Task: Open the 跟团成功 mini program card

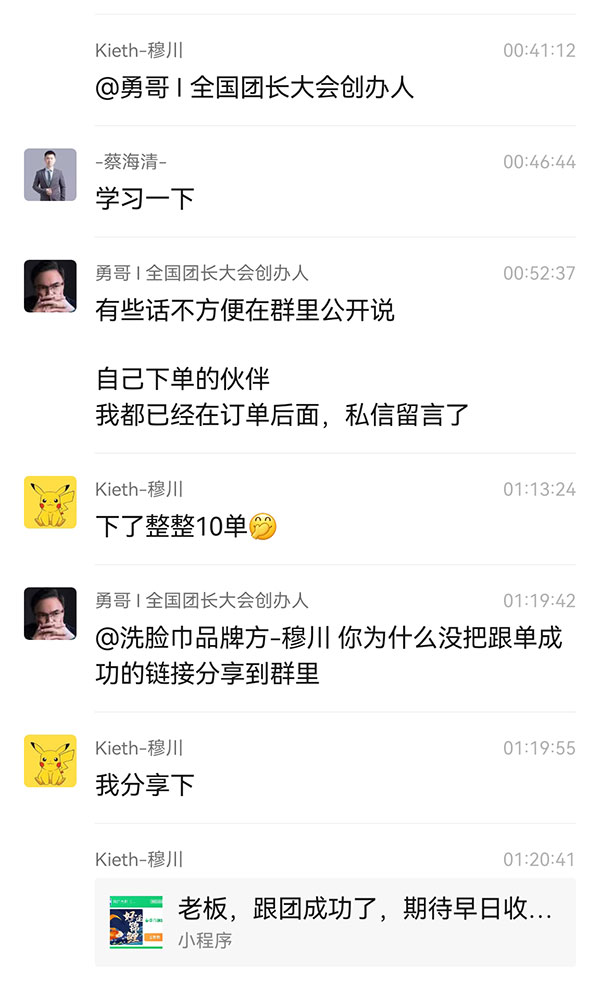Action: pyautogui.click(x=335, y=921)
